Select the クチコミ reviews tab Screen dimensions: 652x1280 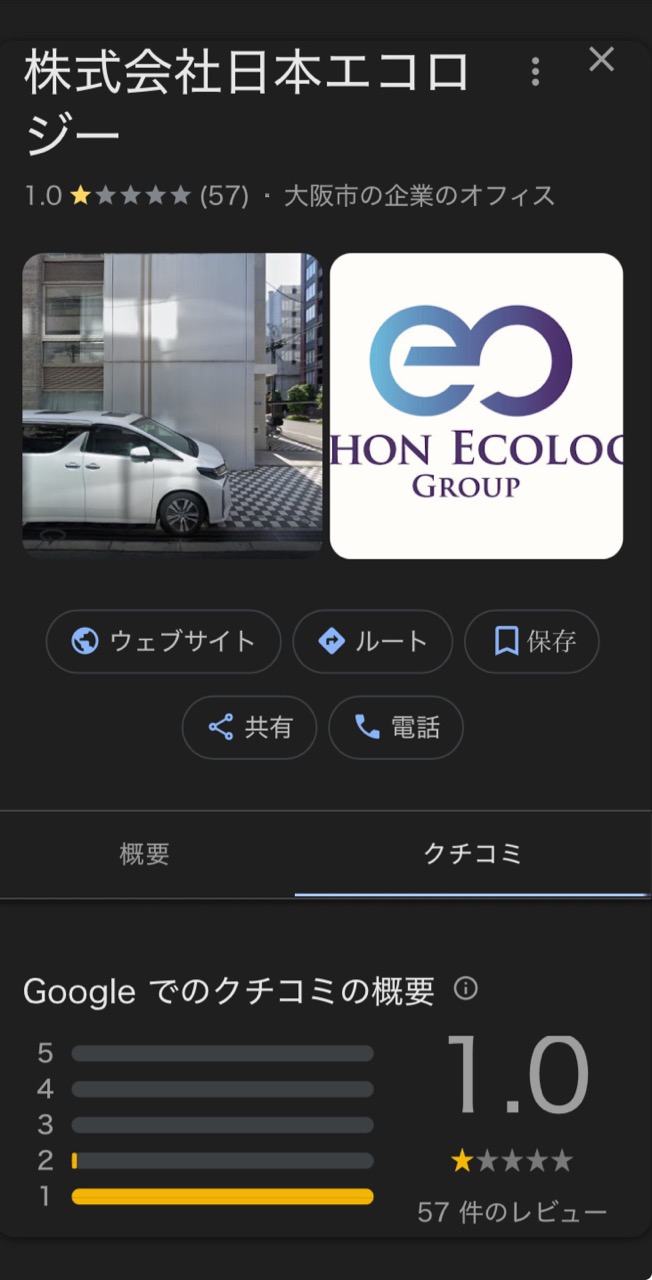coord(472,854)
